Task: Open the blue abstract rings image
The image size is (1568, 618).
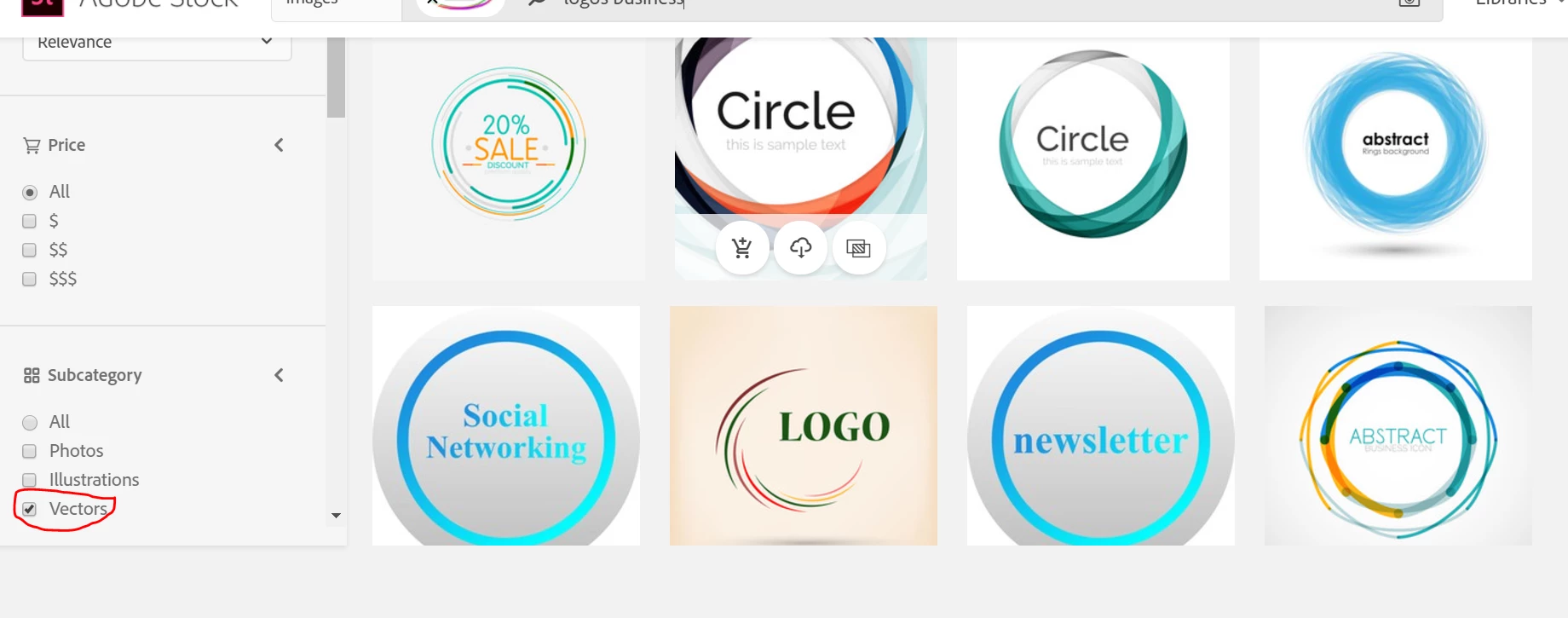Action: coord(1395,153)
